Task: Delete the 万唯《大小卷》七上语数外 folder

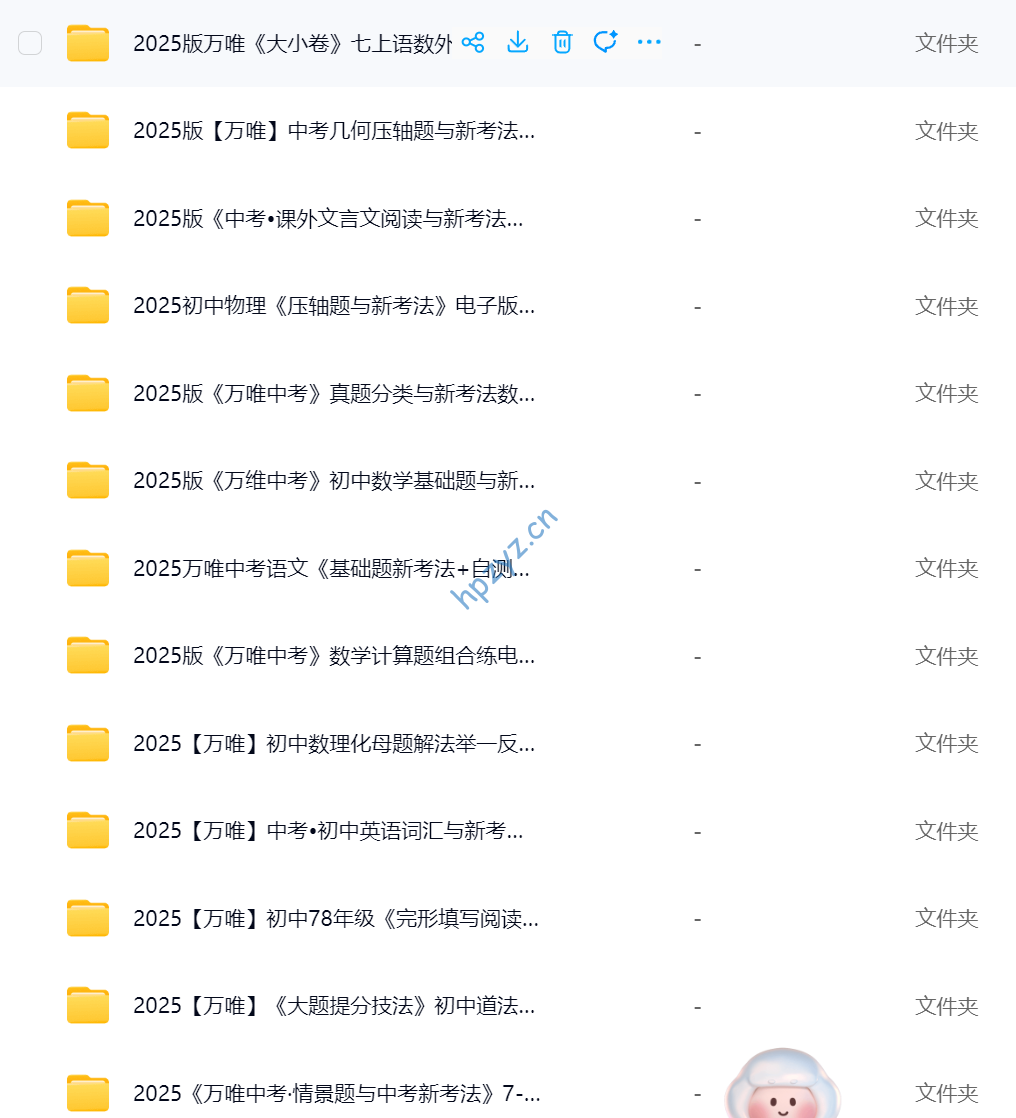Action: [x=562, y=42]
